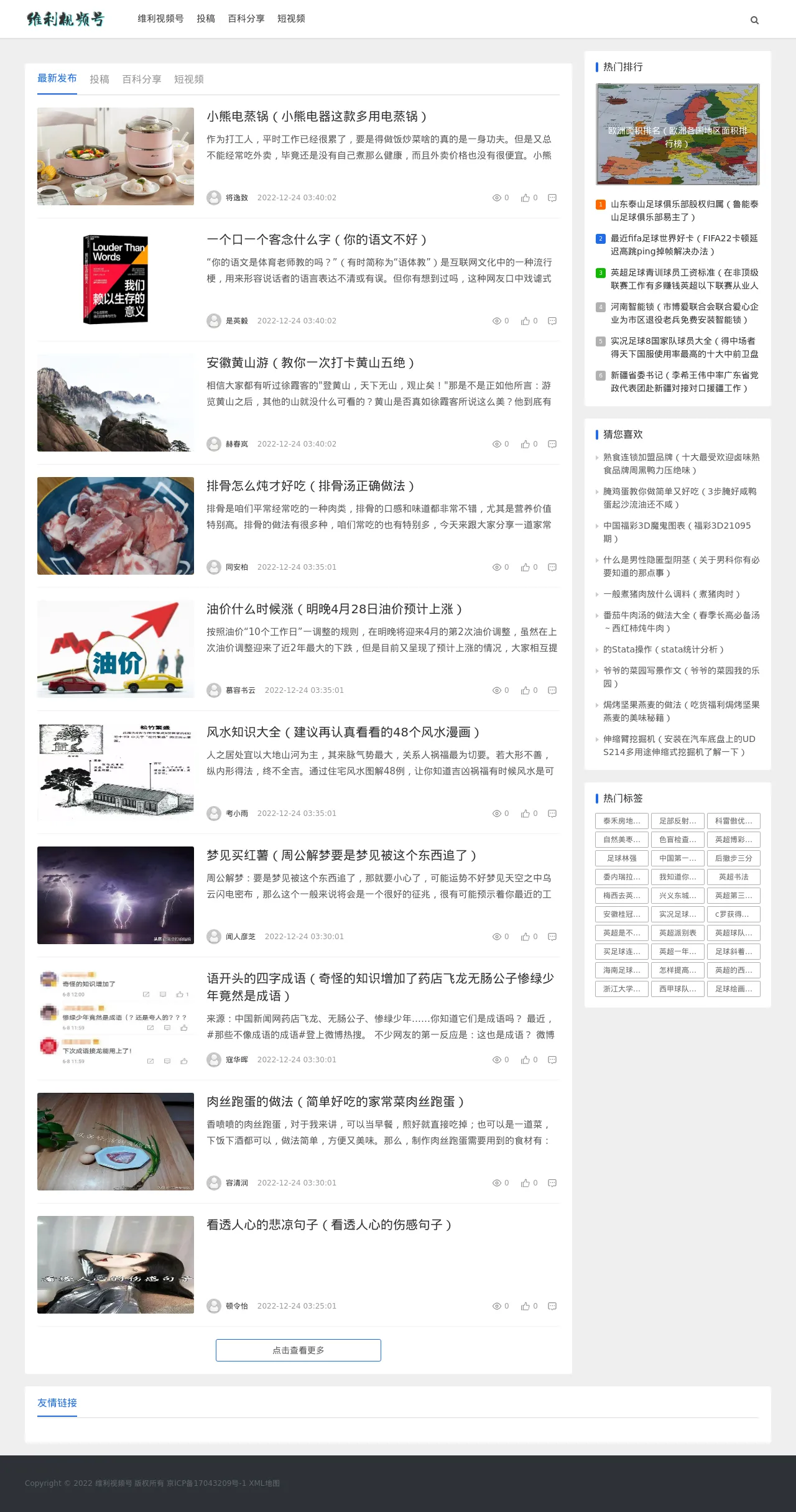Open article 肉丝跑蛋的做法
Viewport: 796px width, 1512px height.
tap(335, 1102)
